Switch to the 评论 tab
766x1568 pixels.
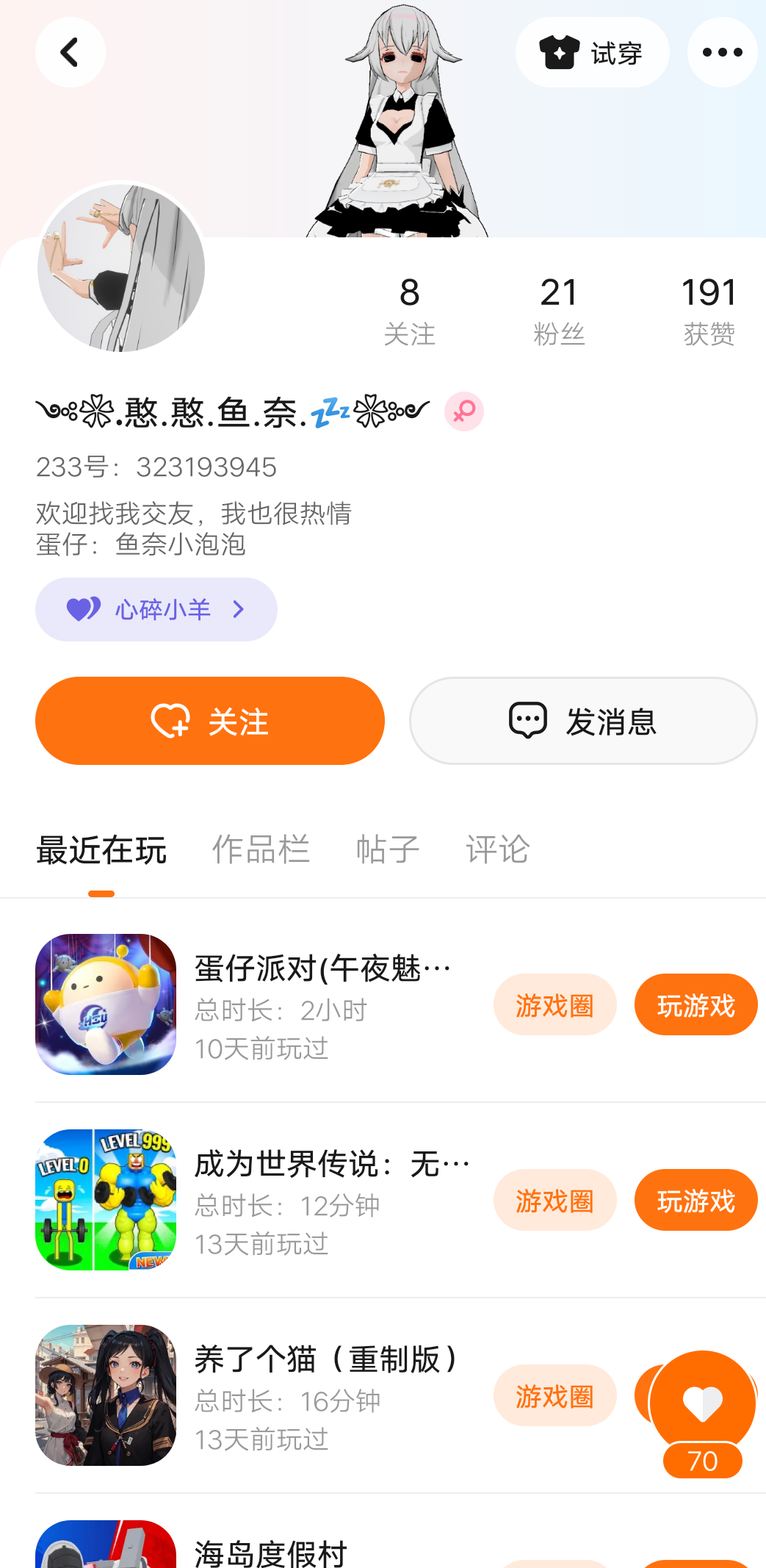pos(497,849)
